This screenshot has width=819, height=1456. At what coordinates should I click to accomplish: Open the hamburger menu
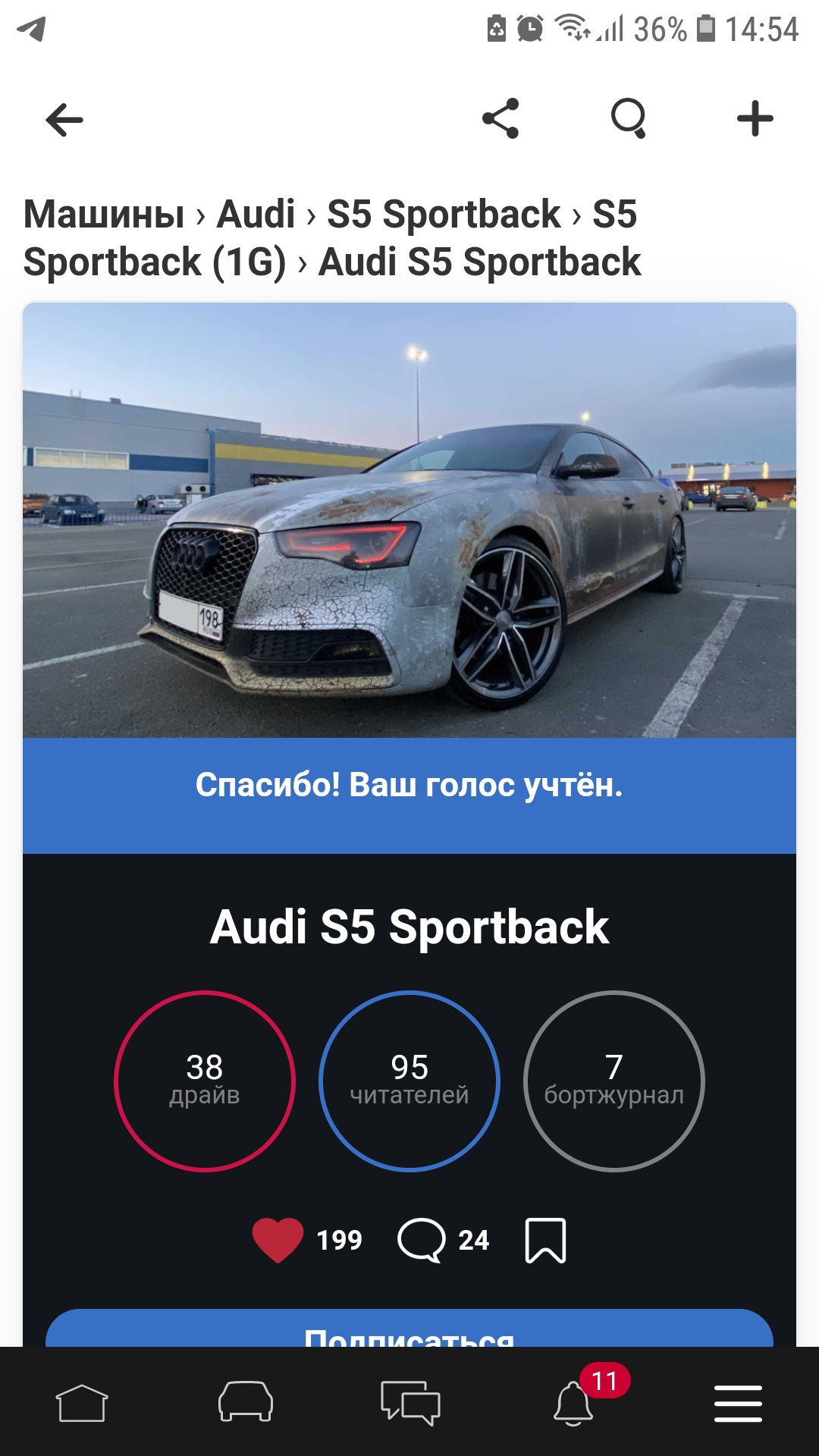[738, 1403]
